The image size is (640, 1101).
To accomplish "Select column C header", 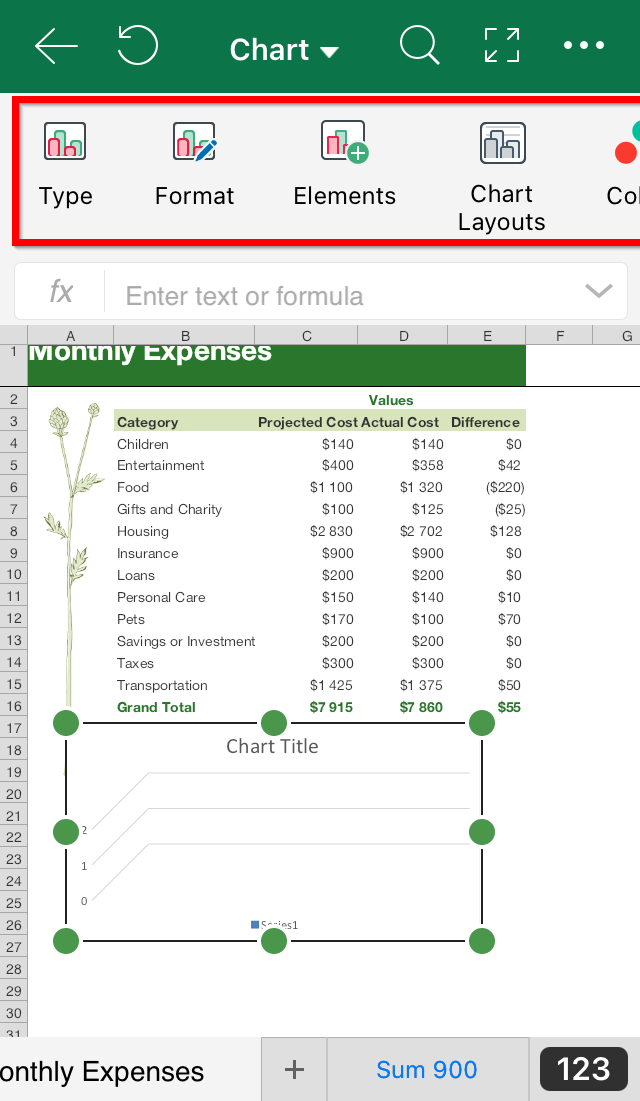I will click(306, 336).
